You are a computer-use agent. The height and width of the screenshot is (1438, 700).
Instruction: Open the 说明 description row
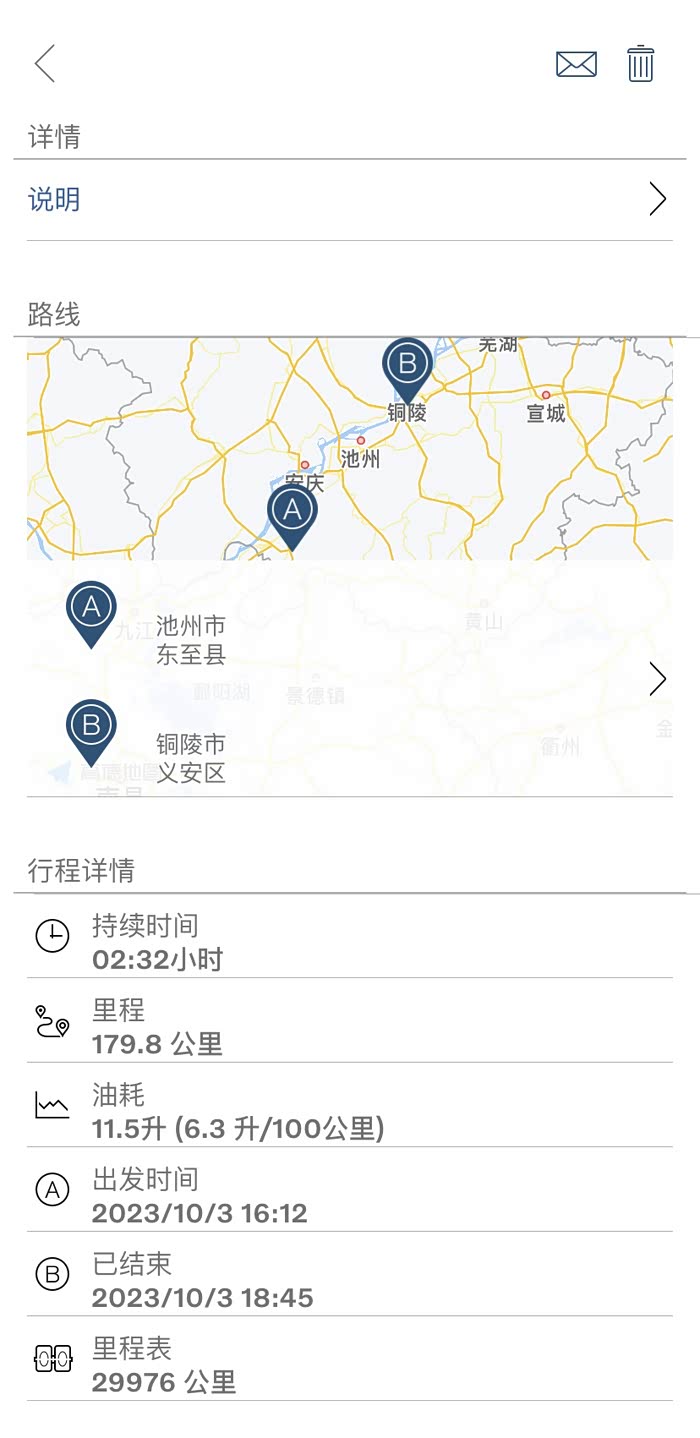pos(349,200)
